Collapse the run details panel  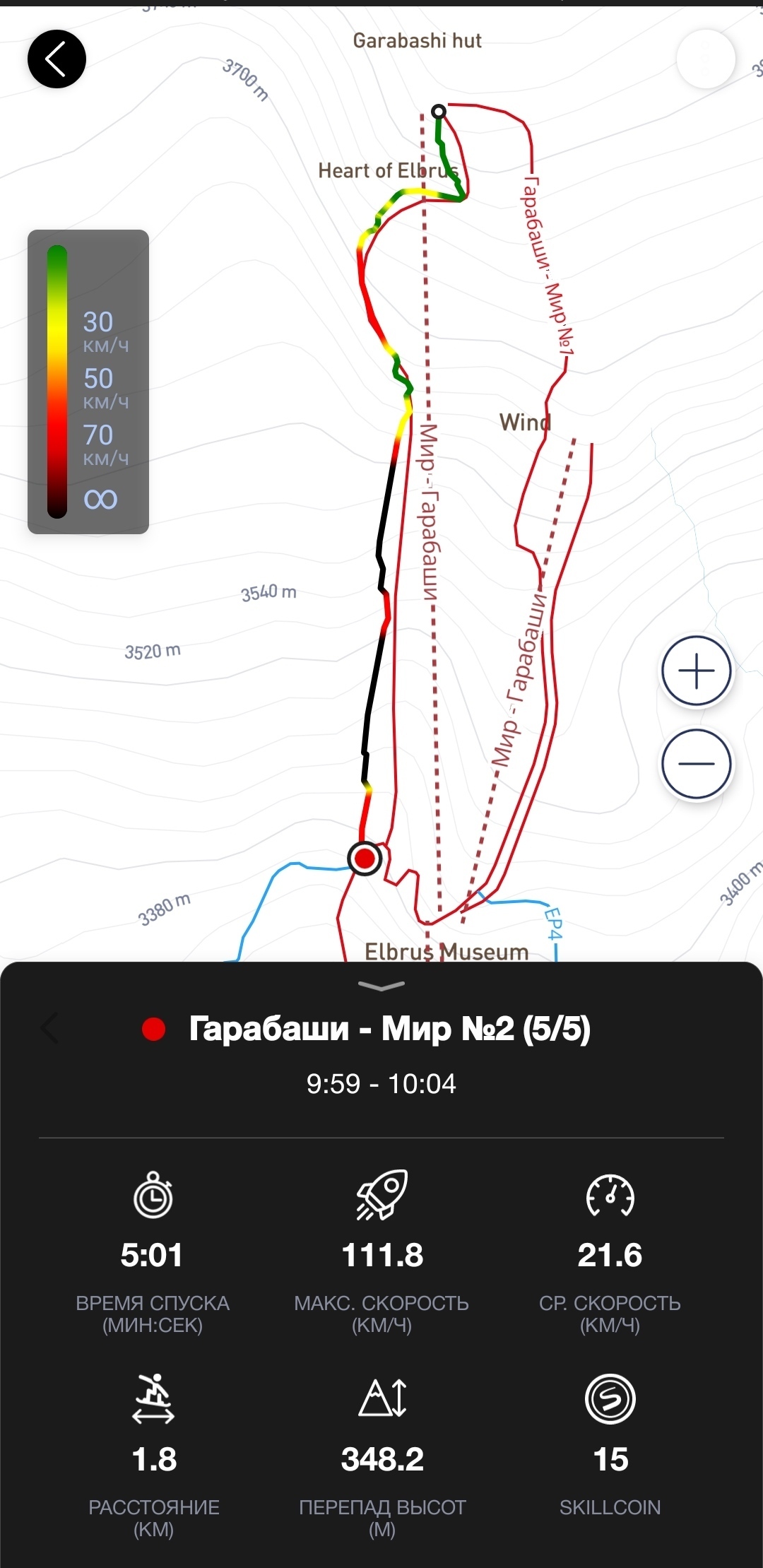click(x=381, y=985)
